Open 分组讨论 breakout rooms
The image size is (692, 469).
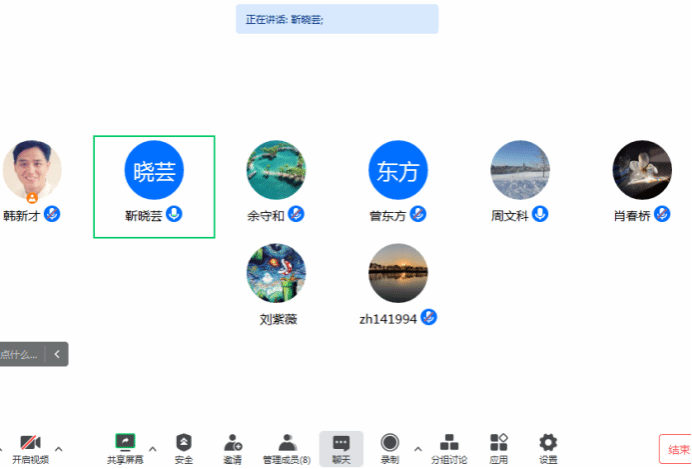click(449, 447)
